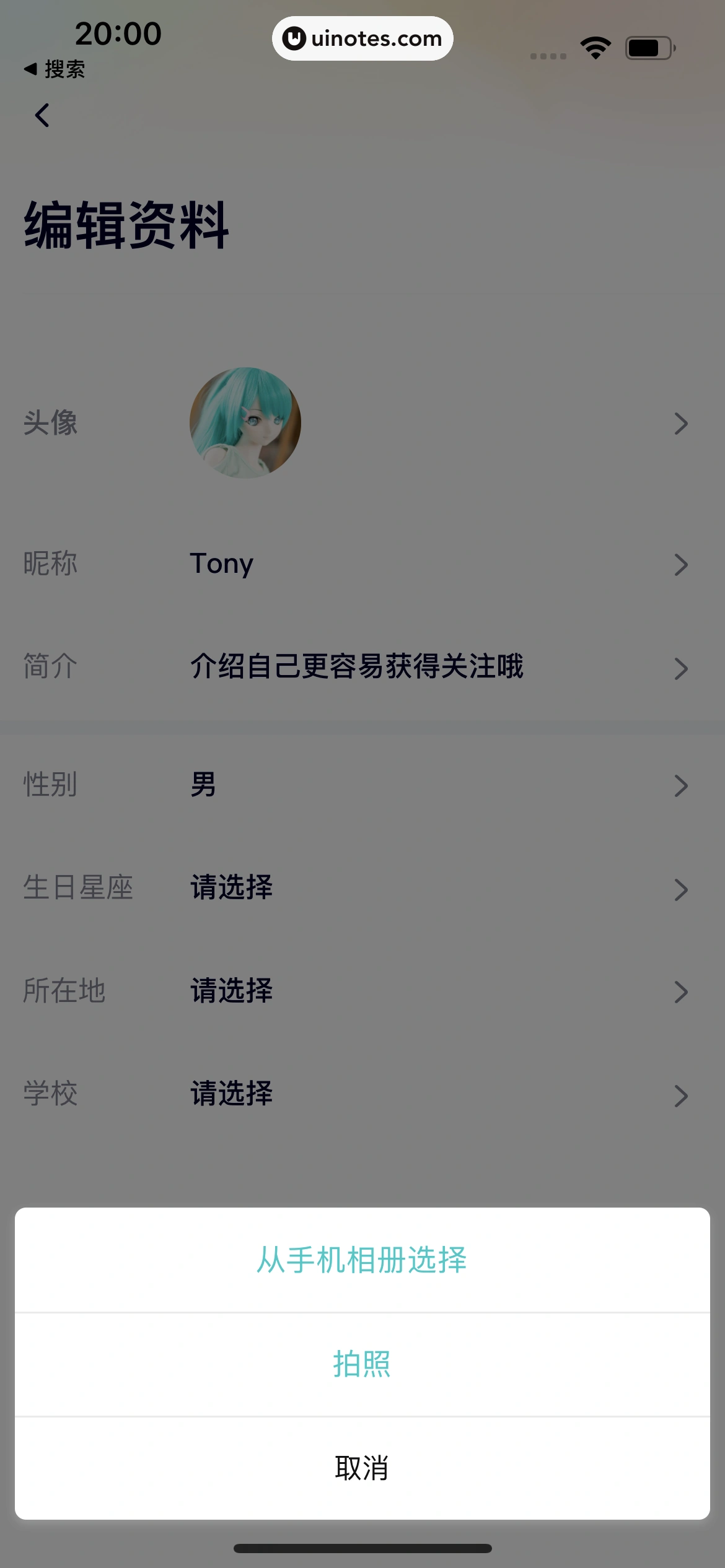
Task: Tap the uinotes.com pill in status bar
Action: tap(362, 38)
